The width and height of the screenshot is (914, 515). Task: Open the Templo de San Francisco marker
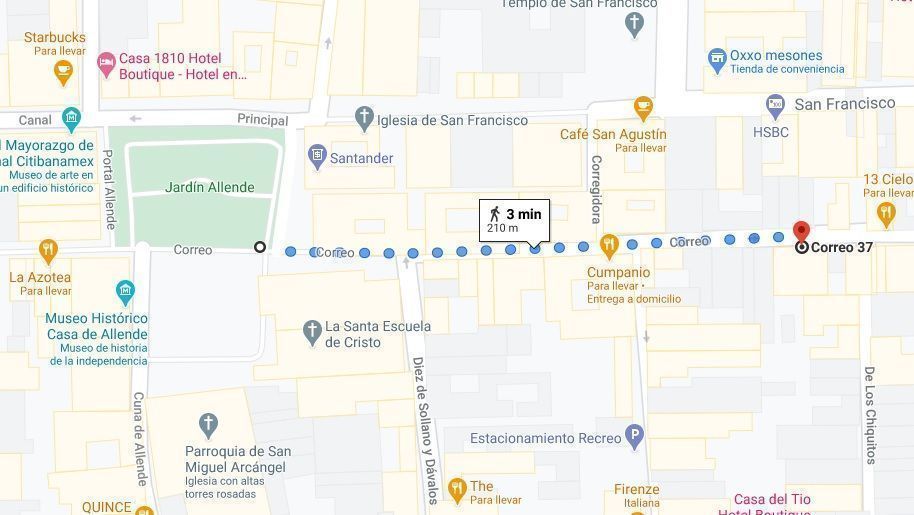click(634, 24)
